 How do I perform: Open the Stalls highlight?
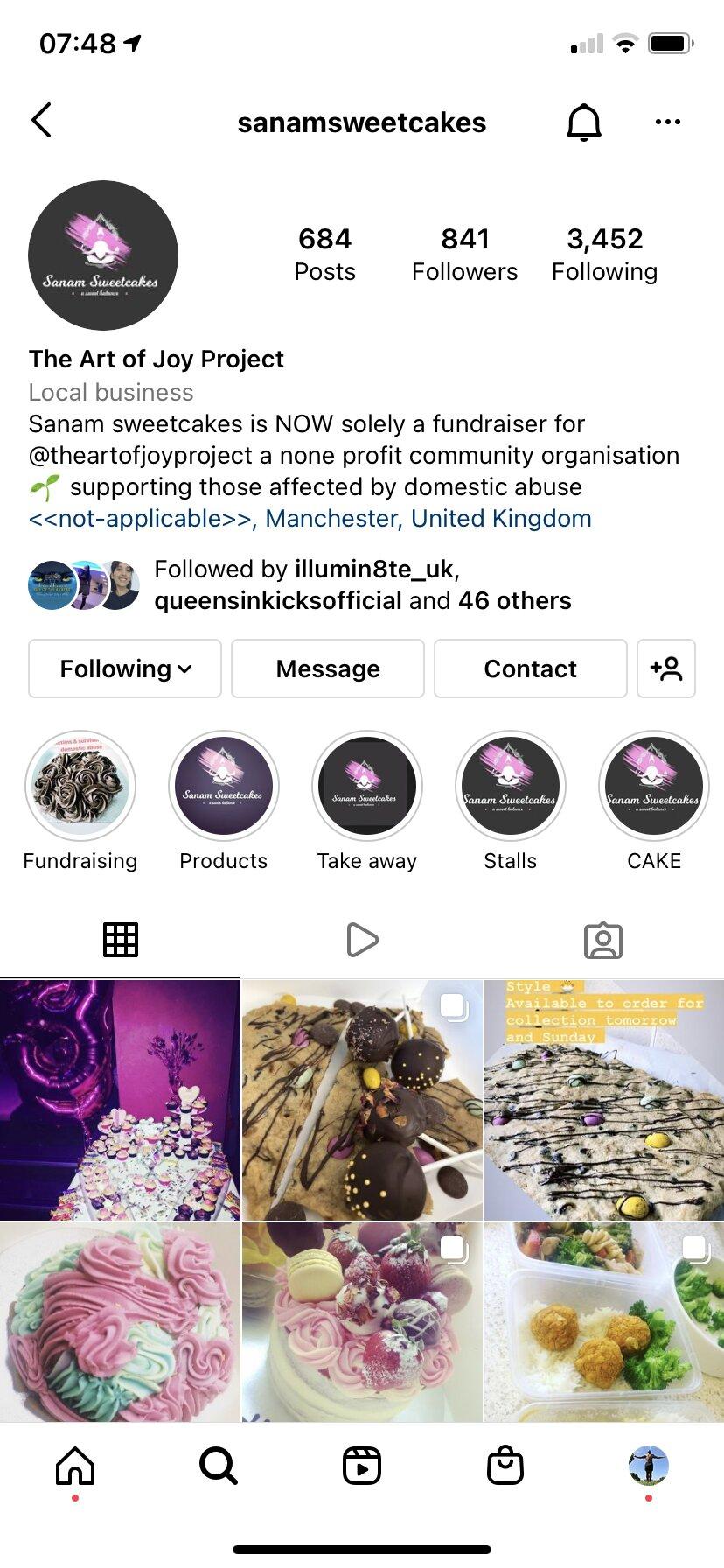coord(511,786)
